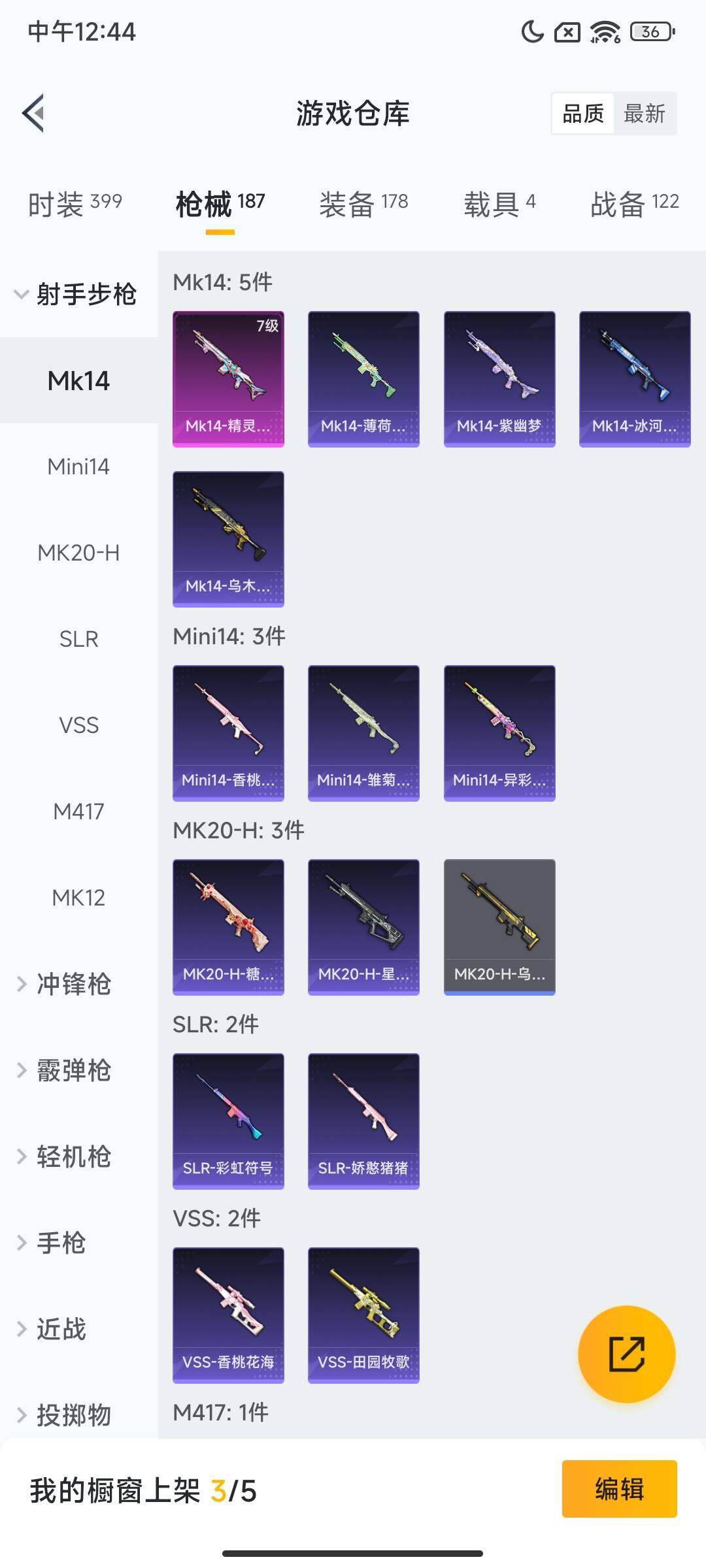Select VSS in the sidebar

pos(78,725)
